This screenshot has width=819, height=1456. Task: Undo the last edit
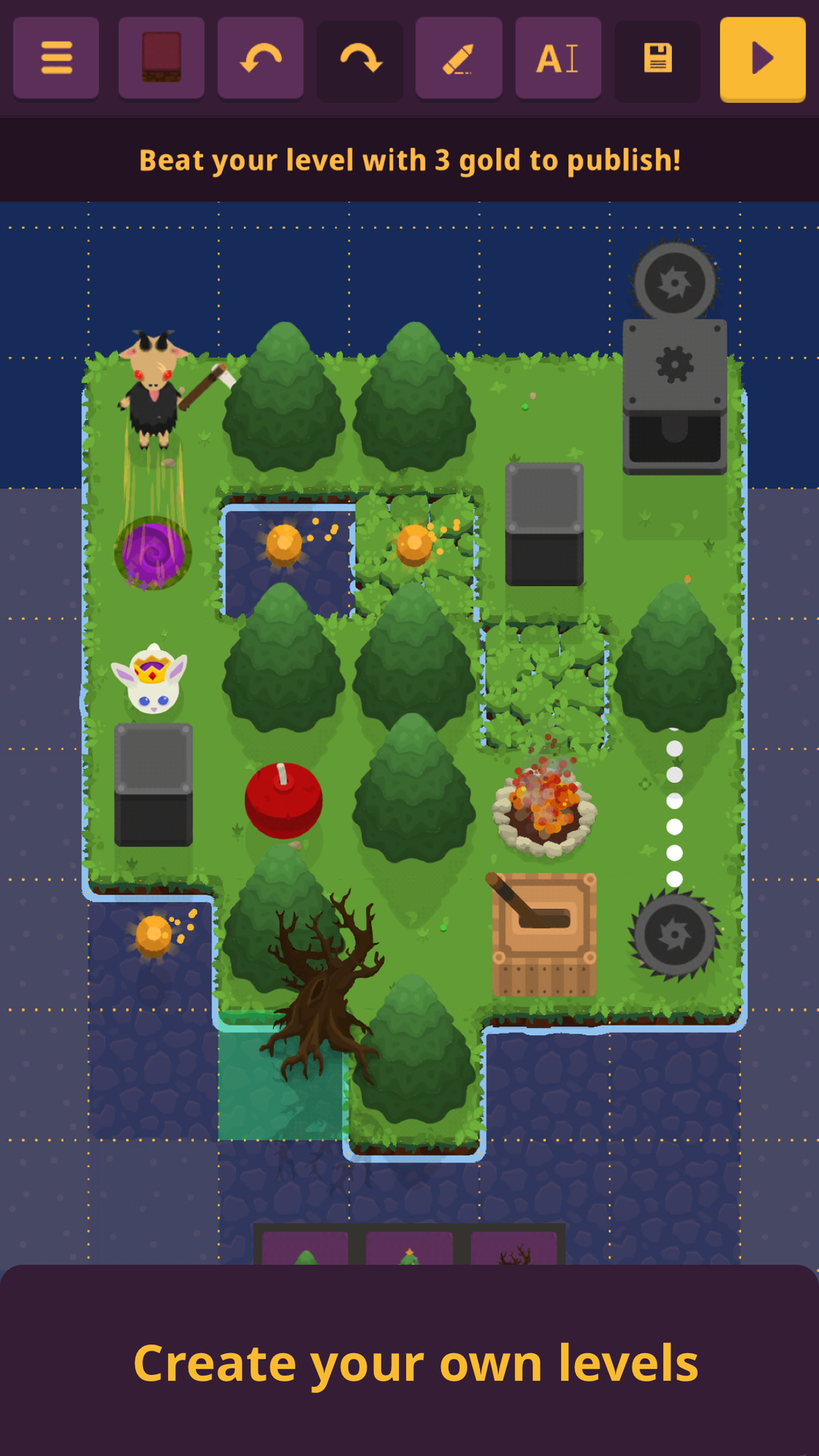tap(260, 57)
